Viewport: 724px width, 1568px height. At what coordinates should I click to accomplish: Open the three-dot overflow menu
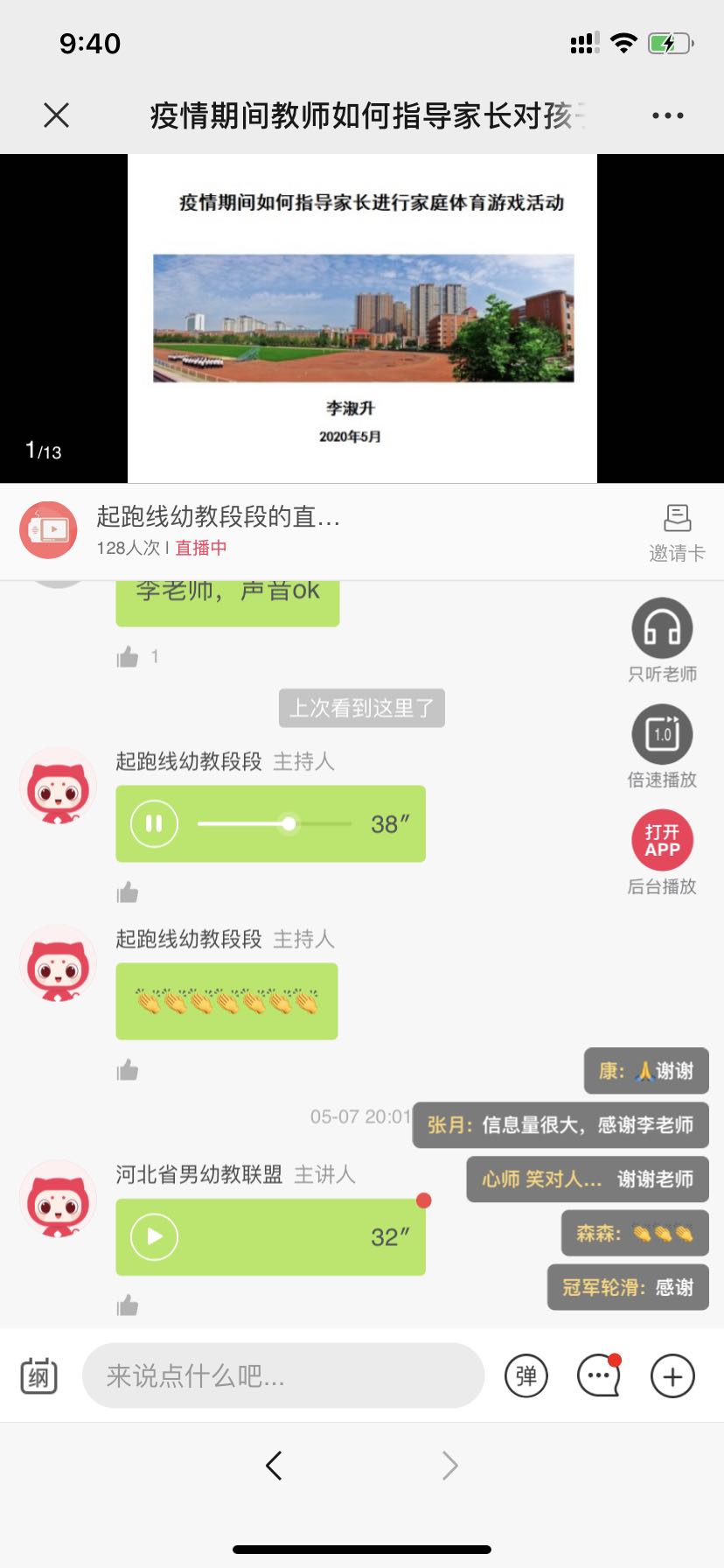(x=667, y=115)
